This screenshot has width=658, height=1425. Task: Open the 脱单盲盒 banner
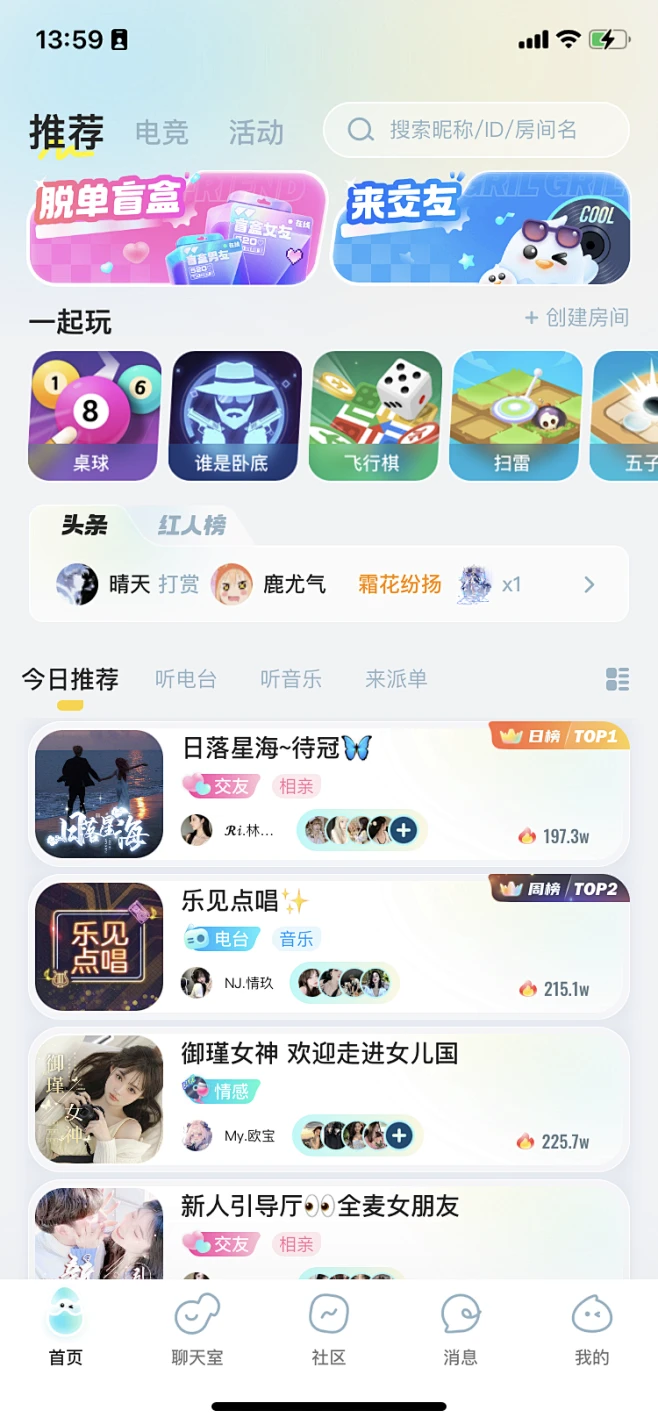coord(178,228)
